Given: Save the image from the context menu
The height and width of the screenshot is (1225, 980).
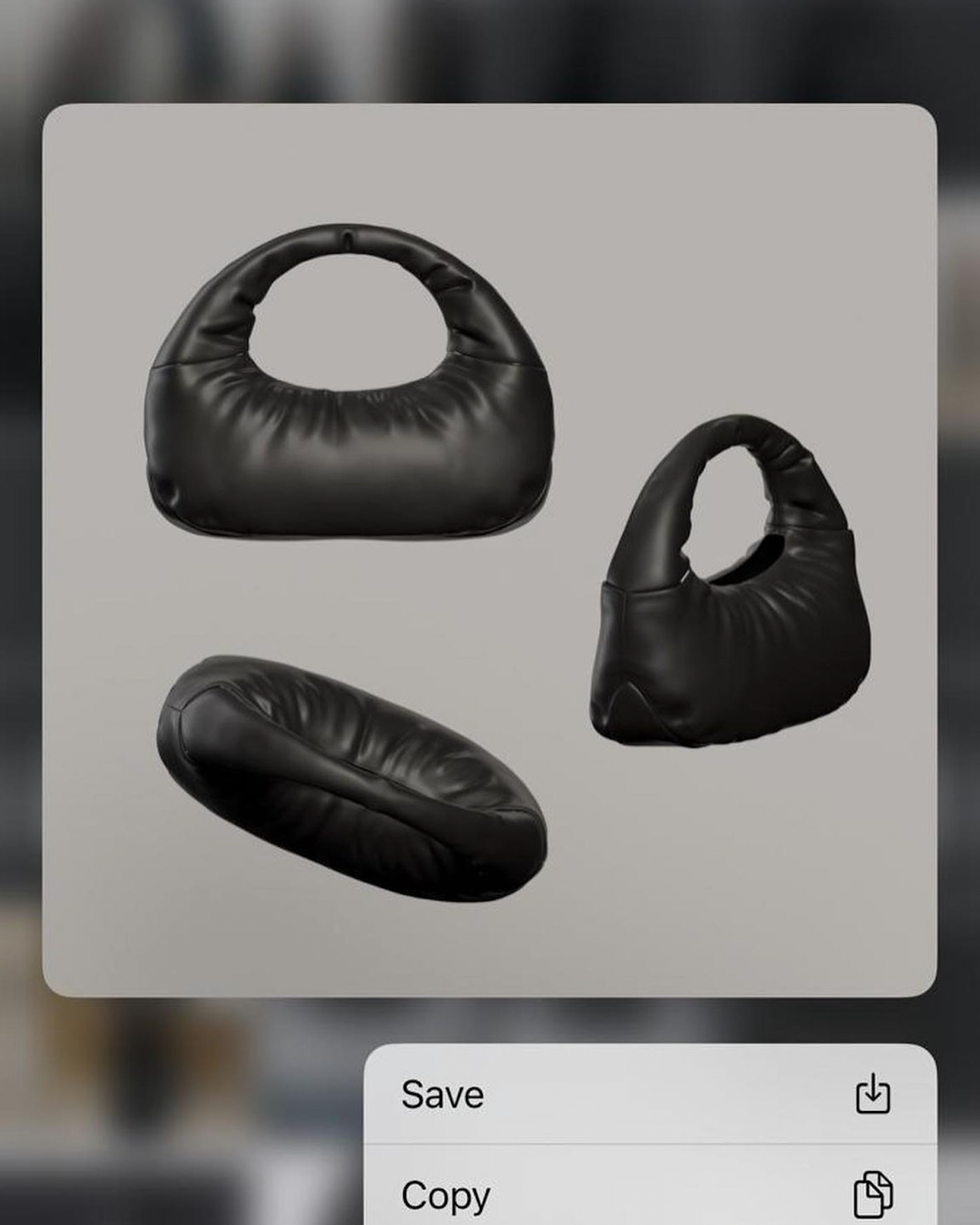Looking at the screenshot, I should (649, 1094).
